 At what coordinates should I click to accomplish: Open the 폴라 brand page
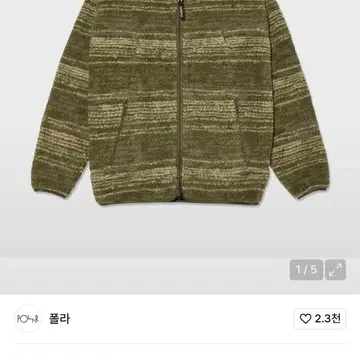tap(59, 319)
